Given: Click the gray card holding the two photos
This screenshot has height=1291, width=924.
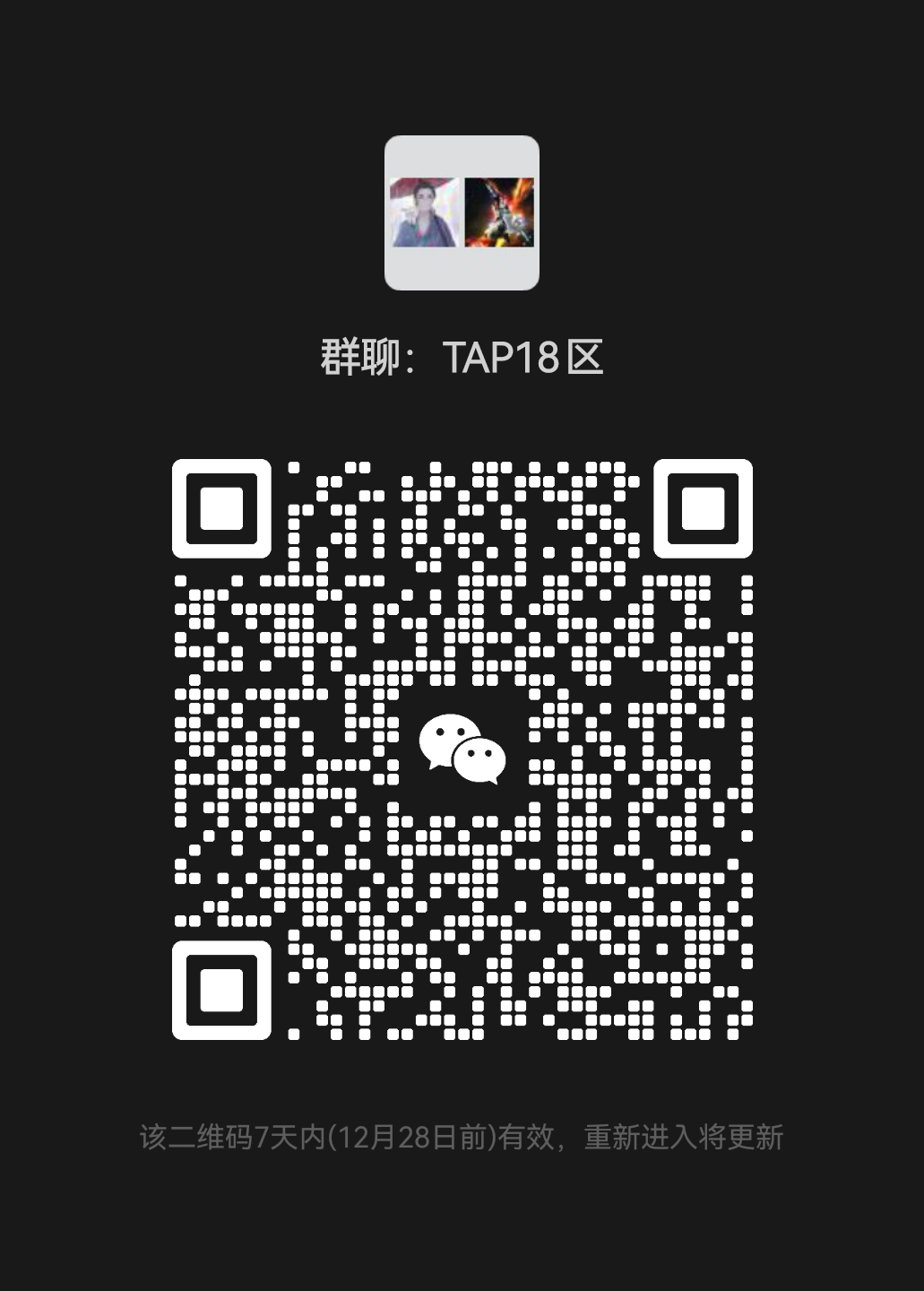Looking at the screenshot, I should pyautogui.click(x=462, y=213).
